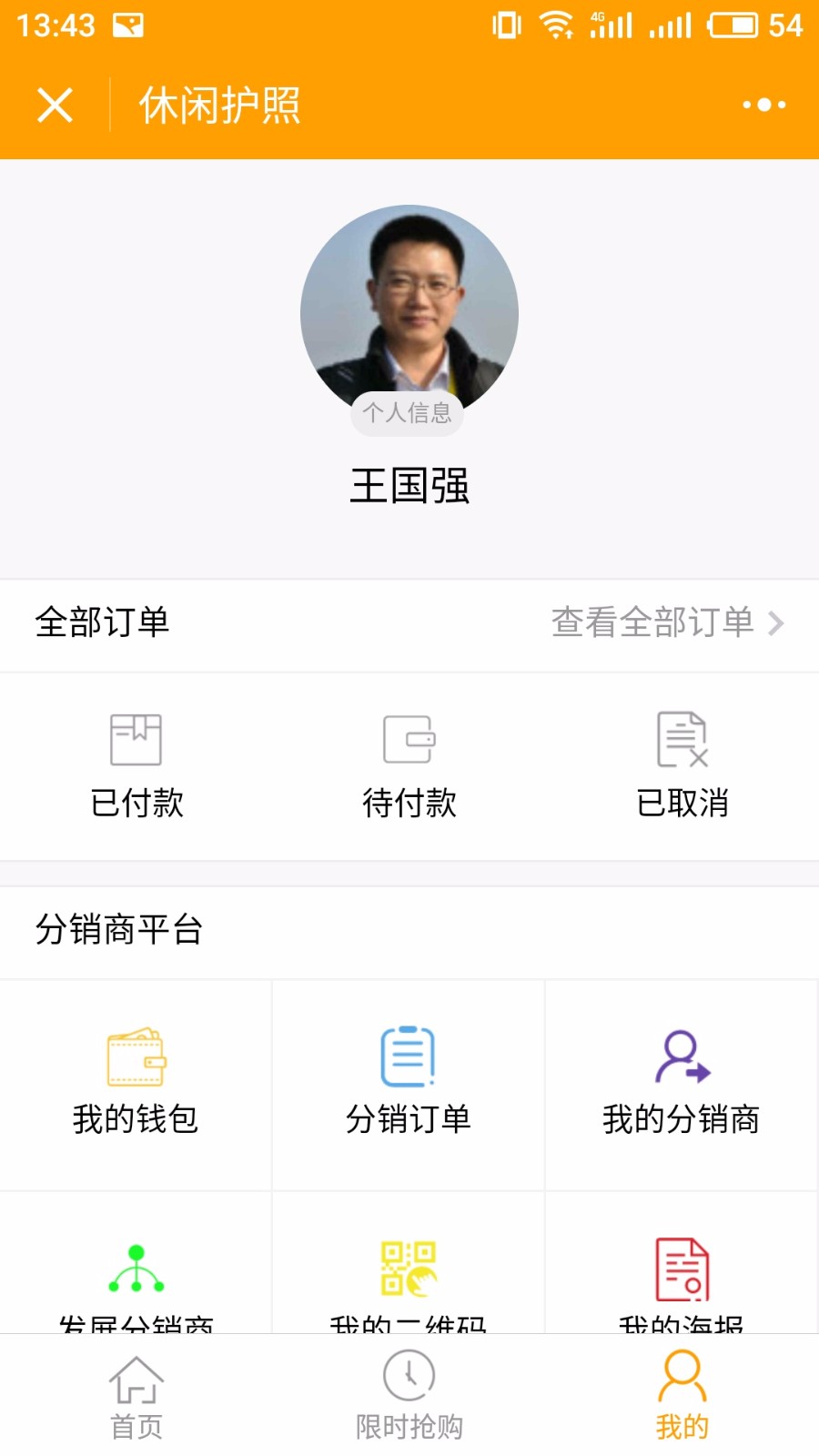Open 分销订单
Image resolution: width=819 pixels, height=1456 pixels.
409,1083
